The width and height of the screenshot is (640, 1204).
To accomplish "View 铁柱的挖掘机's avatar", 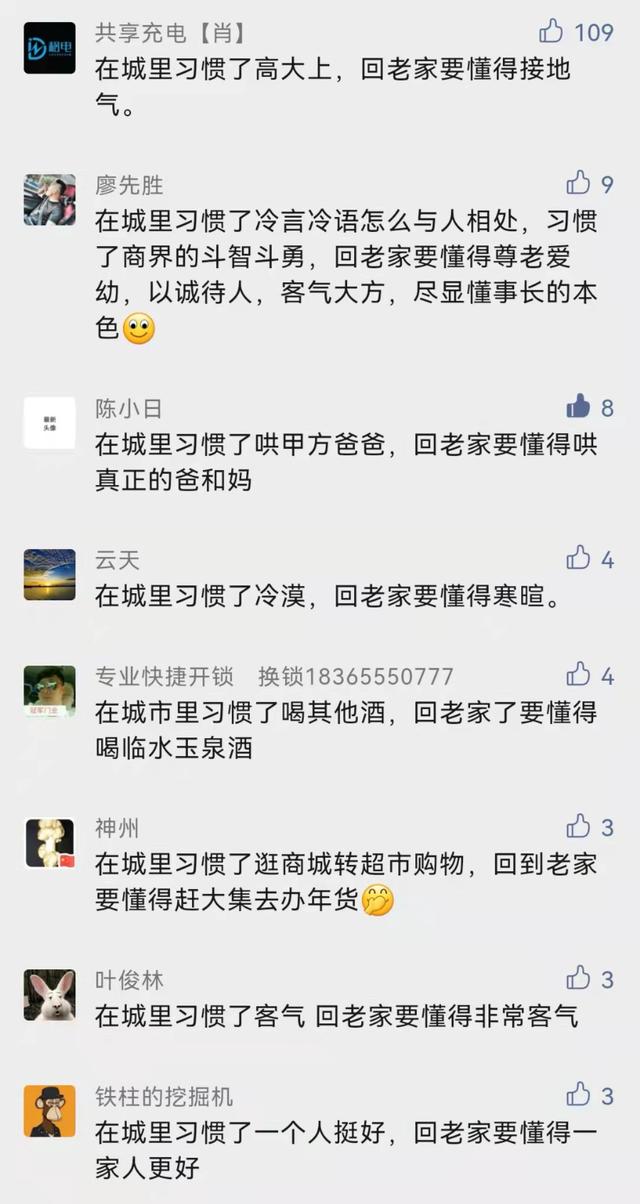I will [x=50, y=1111].
